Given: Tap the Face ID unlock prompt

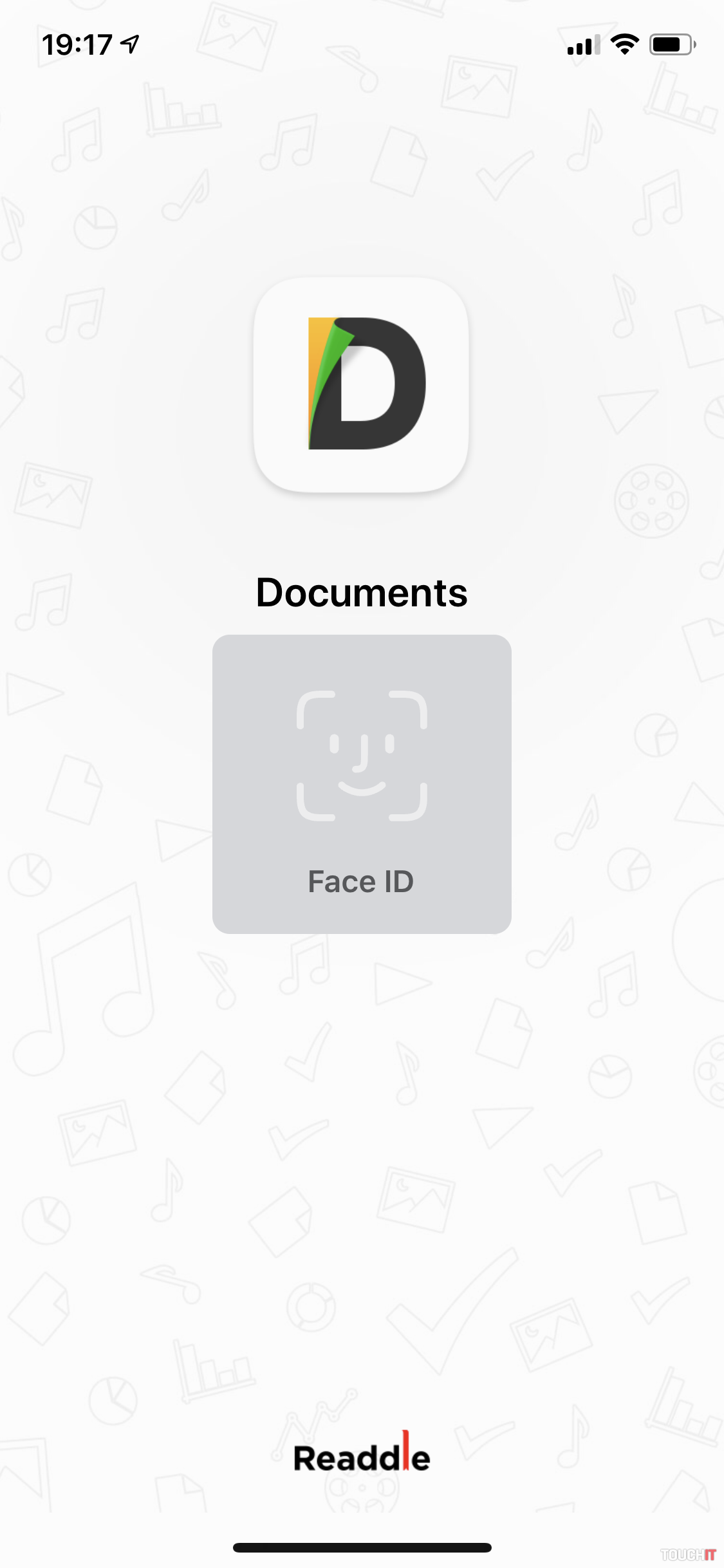Looking at the screenshot, I should point(362,783).
